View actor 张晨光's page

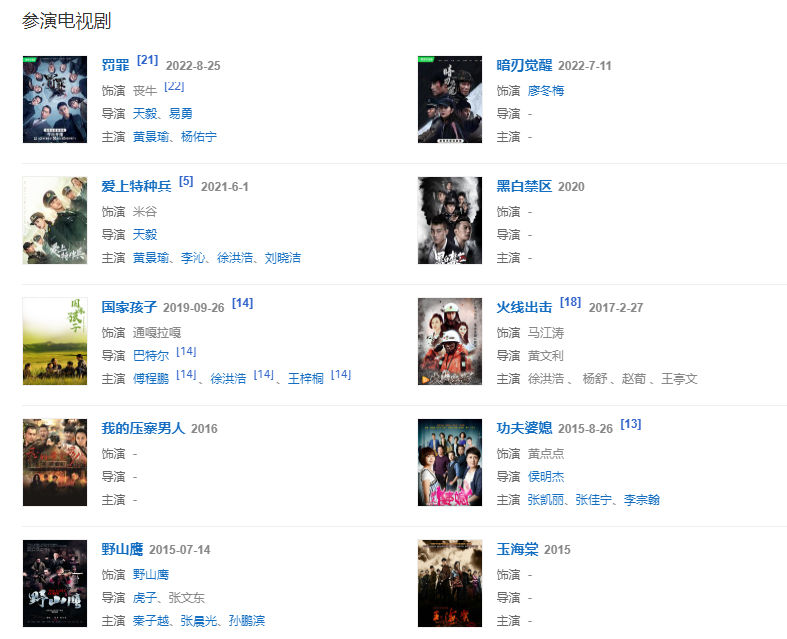tap(198, 620)
